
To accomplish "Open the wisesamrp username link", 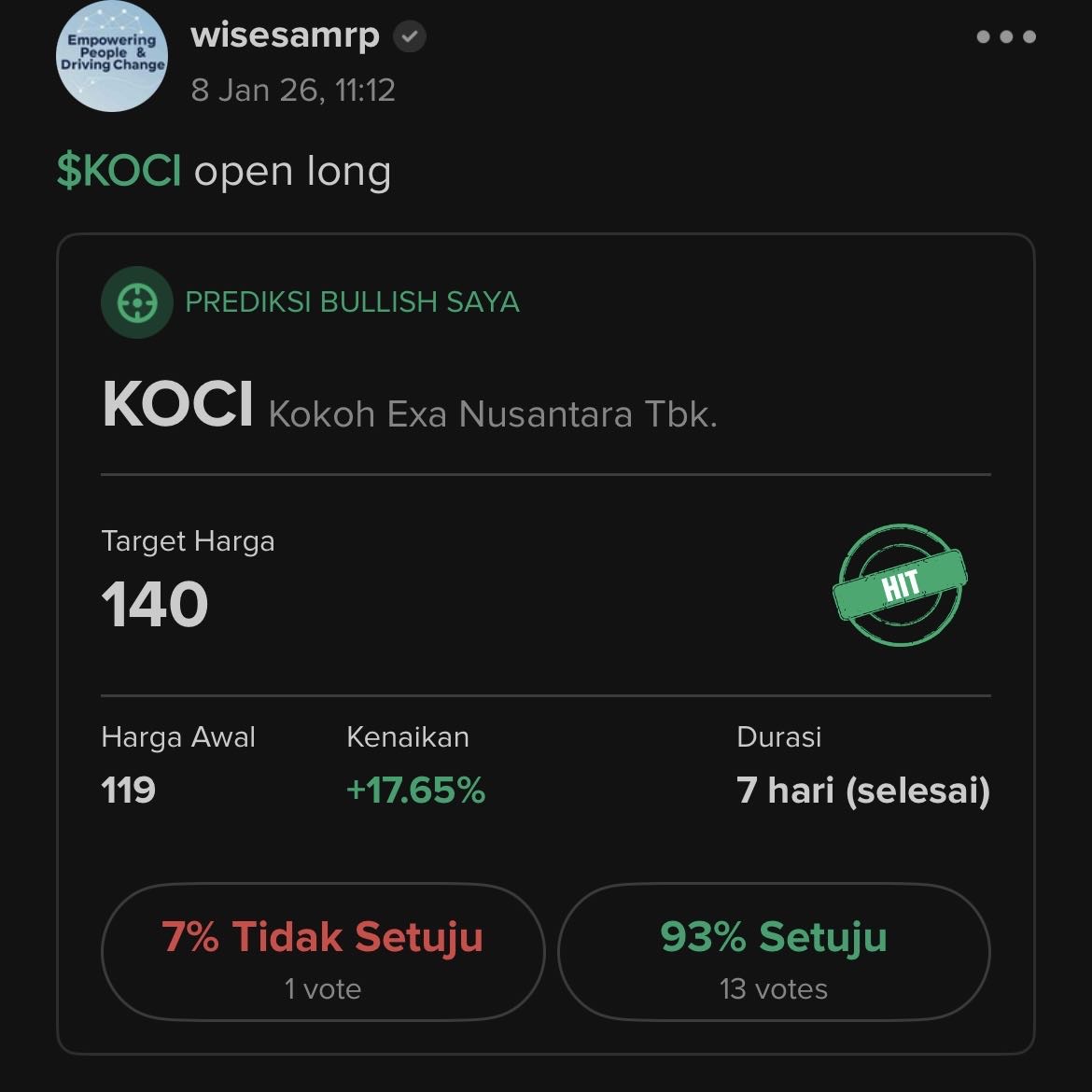I will click(x=285, y=35).
